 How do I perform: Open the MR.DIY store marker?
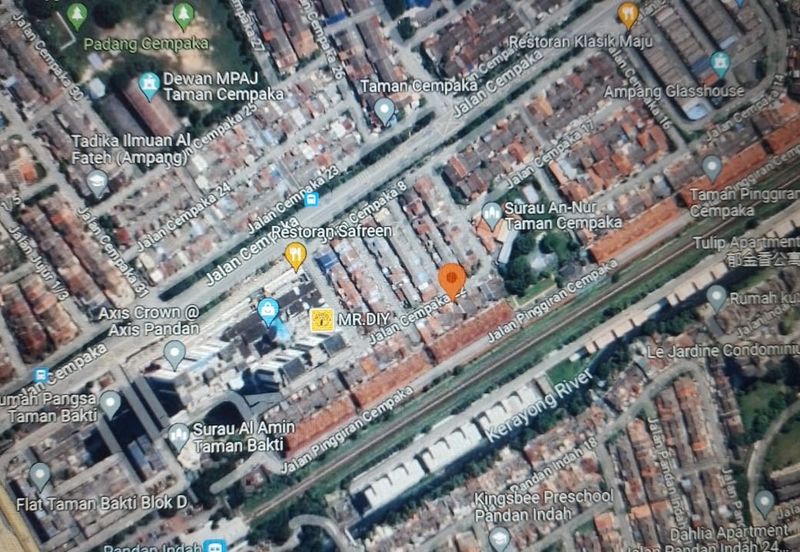(322, 319)
